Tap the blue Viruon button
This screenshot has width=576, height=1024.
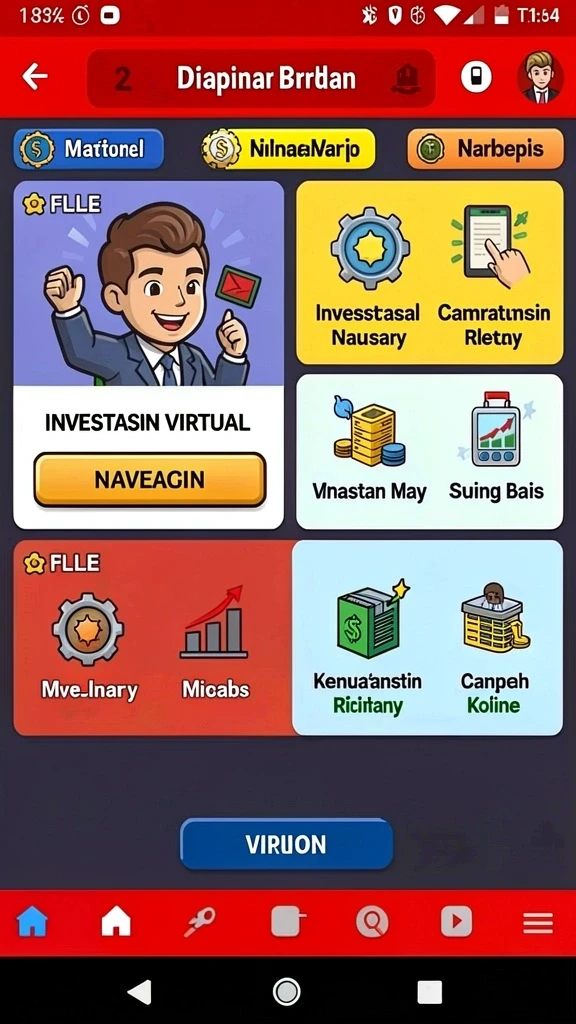coord(287,844)
